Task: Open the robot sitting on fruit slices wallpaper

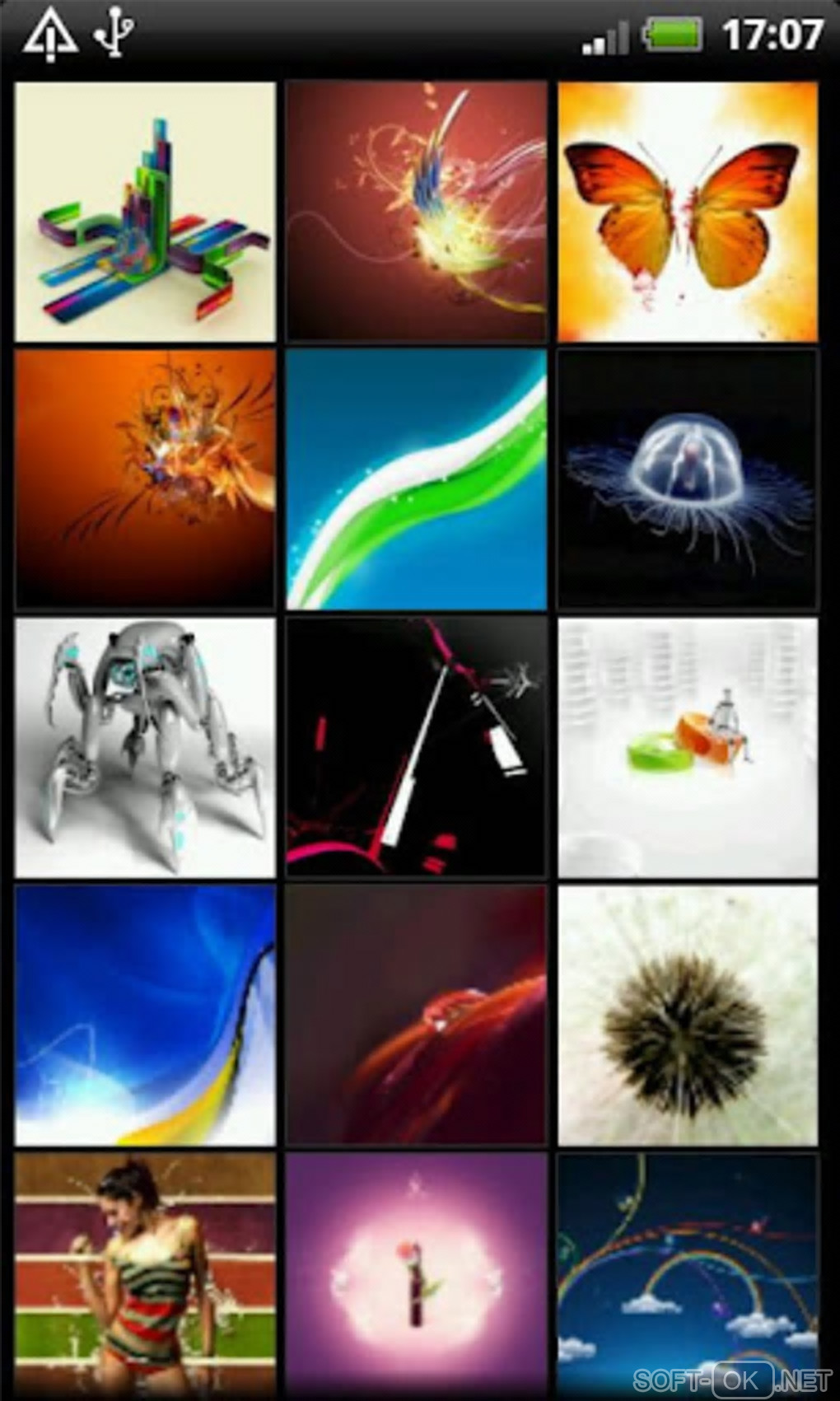Action: tap(688, 747)
